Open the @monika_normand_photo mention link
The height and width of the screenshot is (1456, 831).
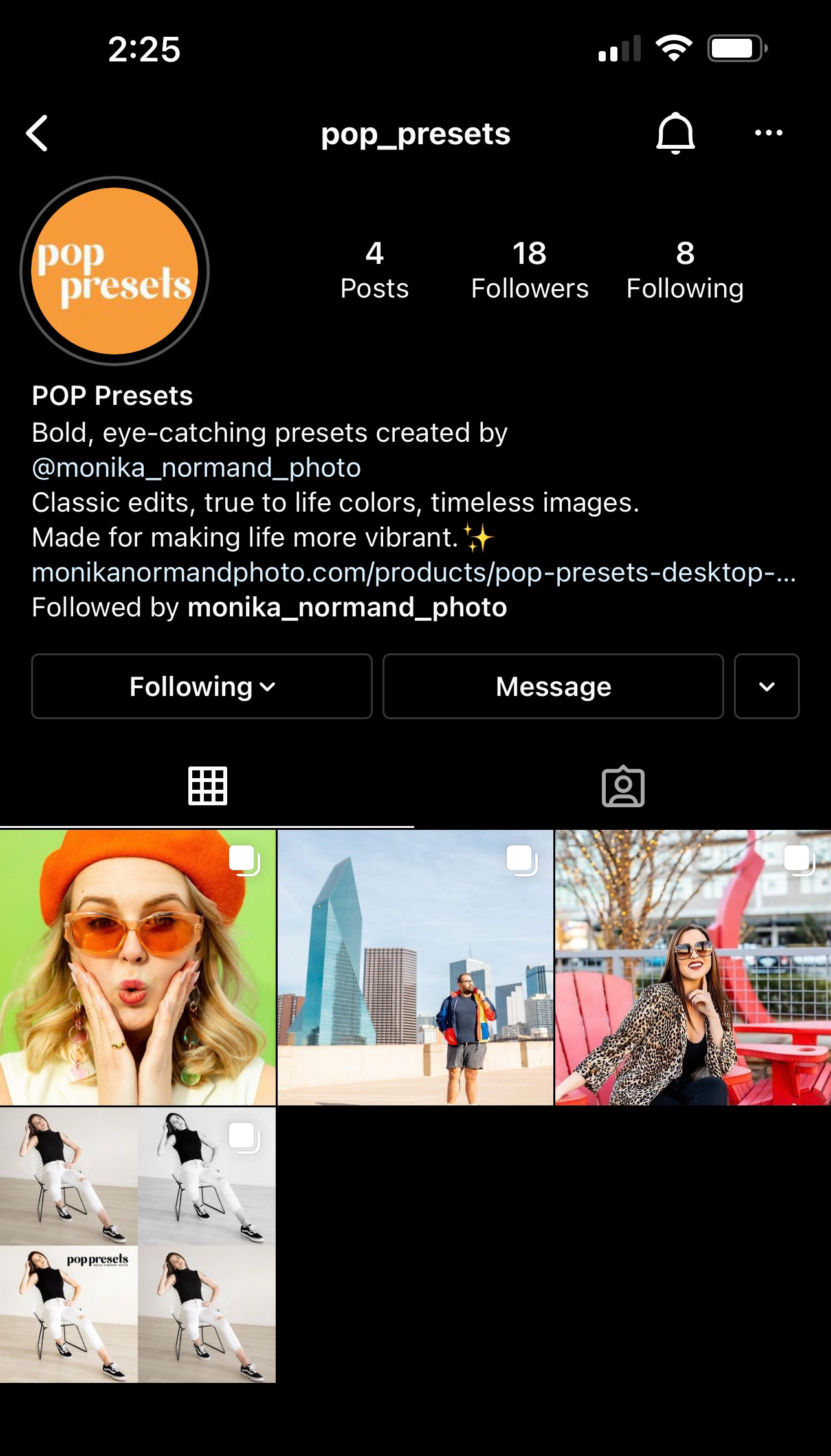[196, 468]
